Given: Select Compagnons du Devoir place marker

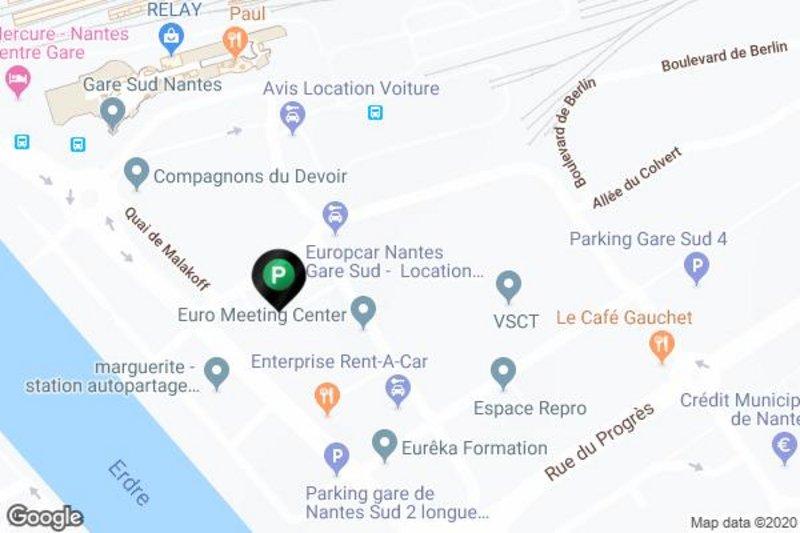Looking at the screenshot, I should click(136, 173).
